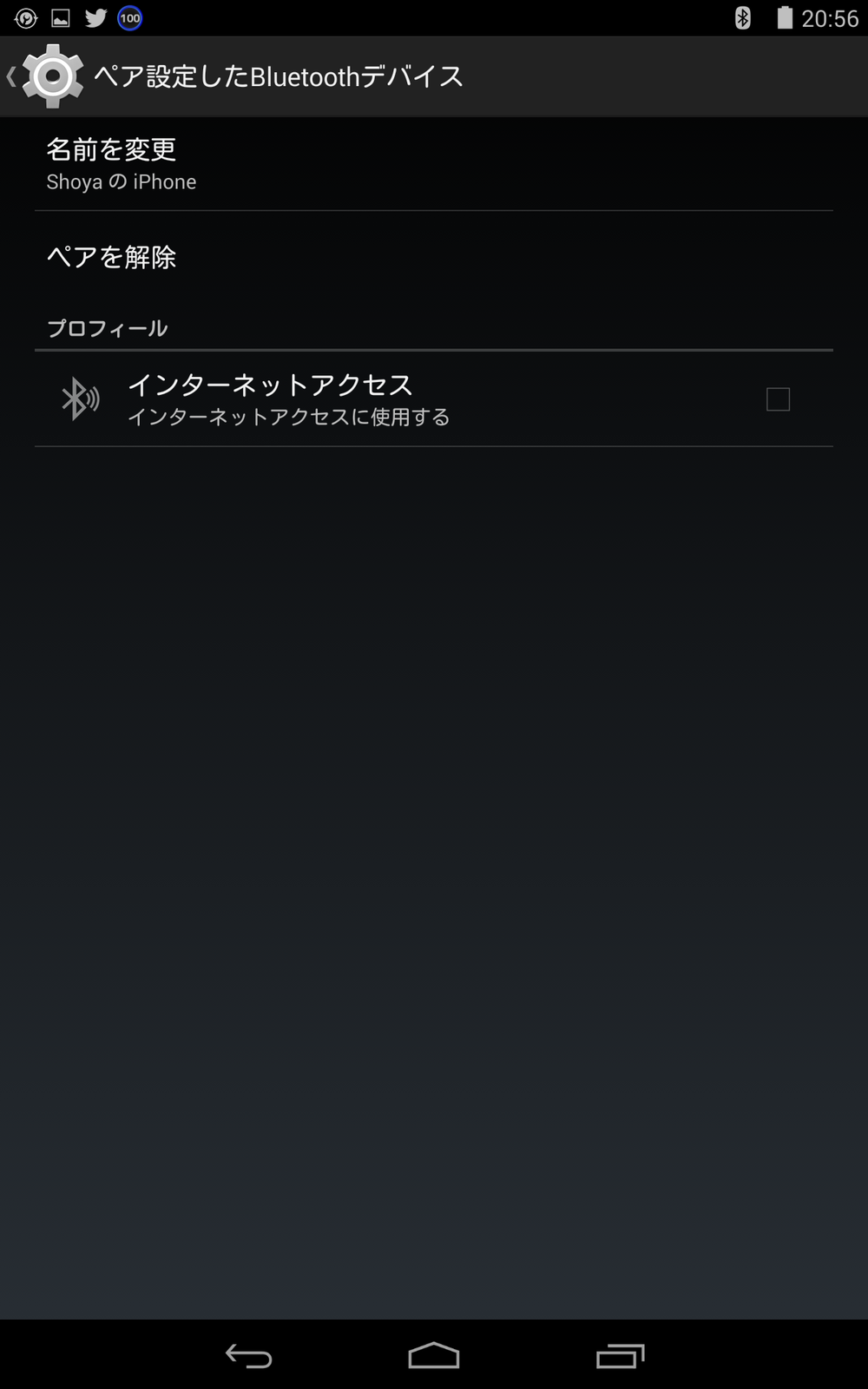This screenshot has width=868, height=1389.
Task: Open the recent apps overview
Action: coord(620,1355)
